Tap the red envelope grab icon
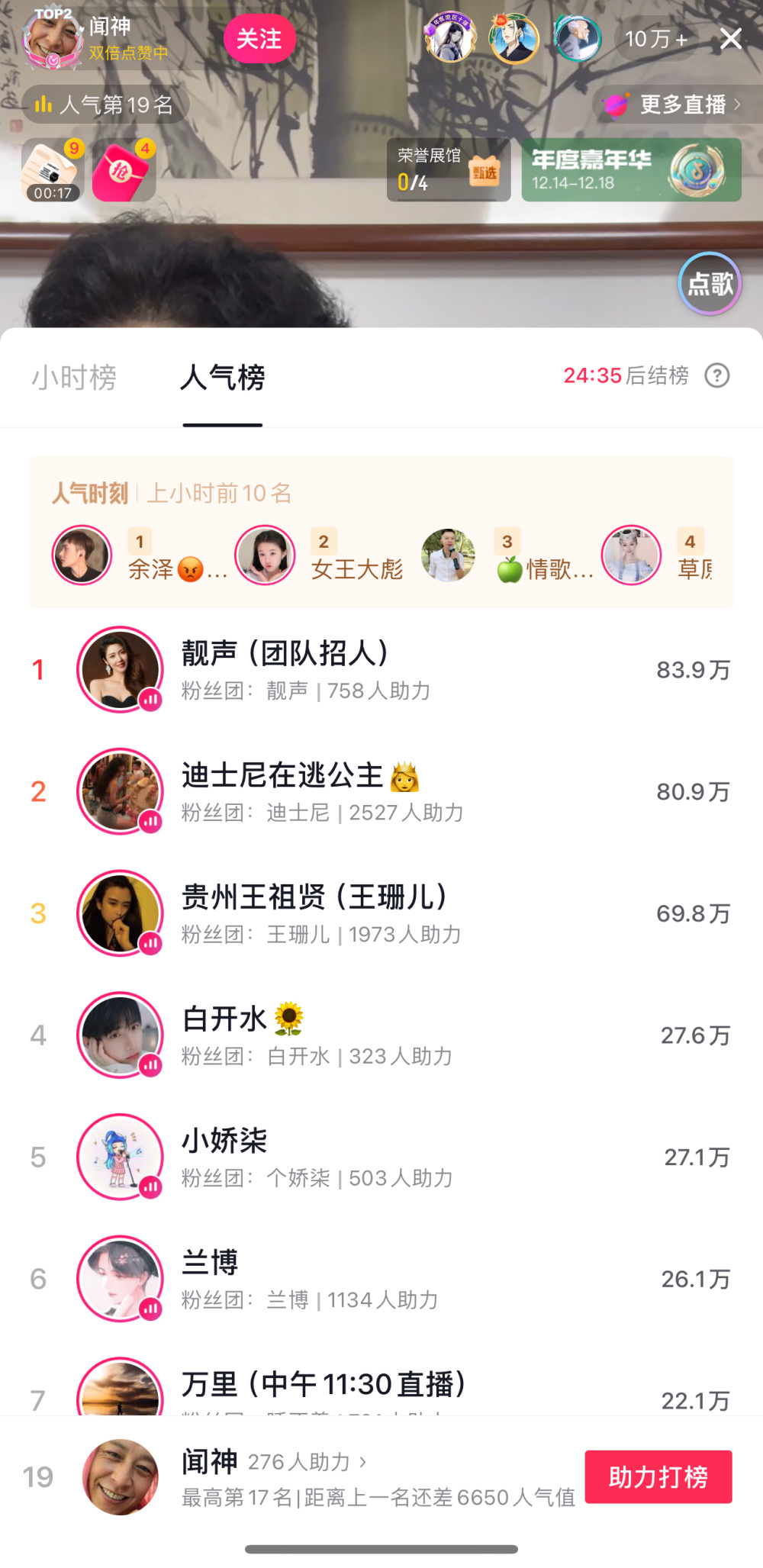763x1568 pixels. tap(121, 169)
